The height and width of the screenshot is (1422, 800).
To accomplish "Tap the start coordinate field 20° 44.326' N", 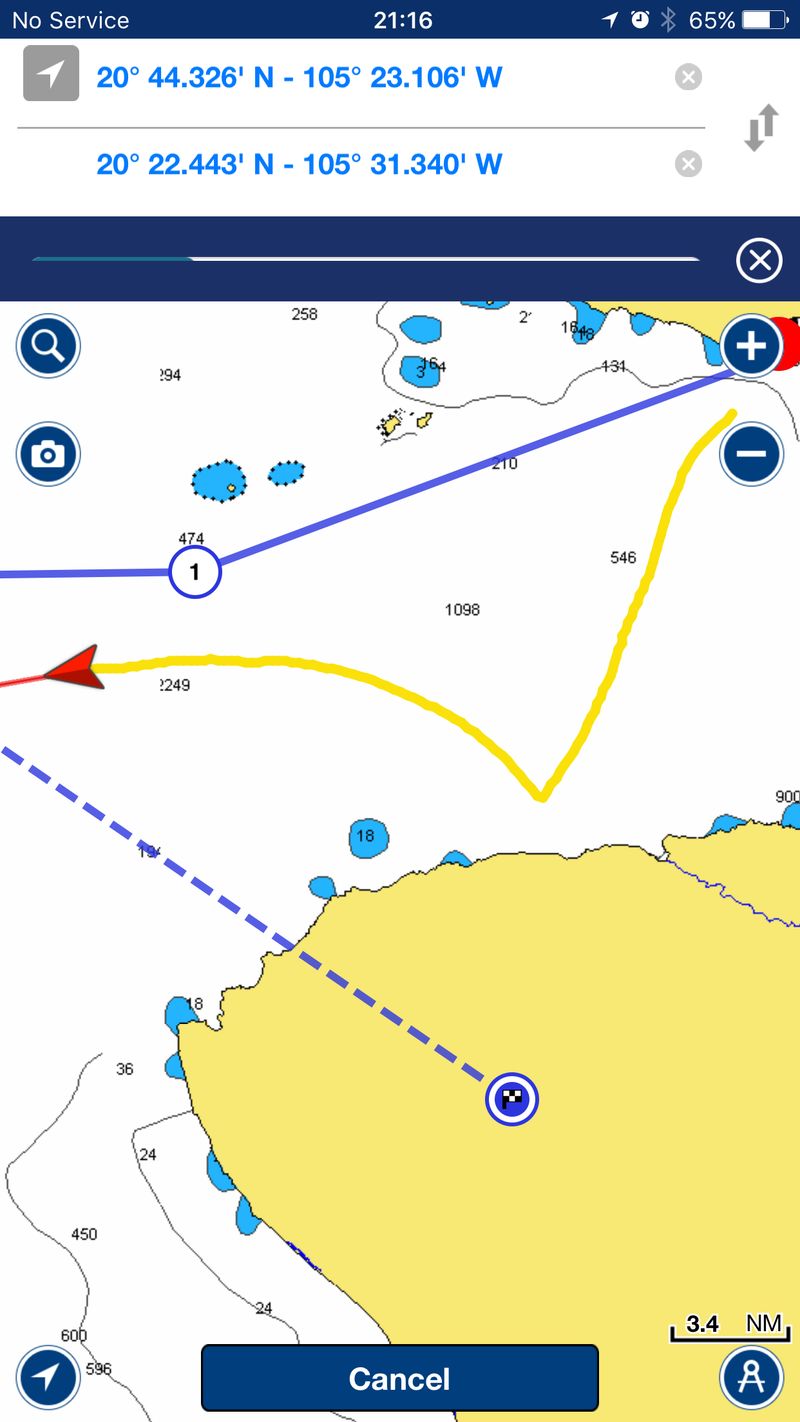I will click(x=298, y=77).
